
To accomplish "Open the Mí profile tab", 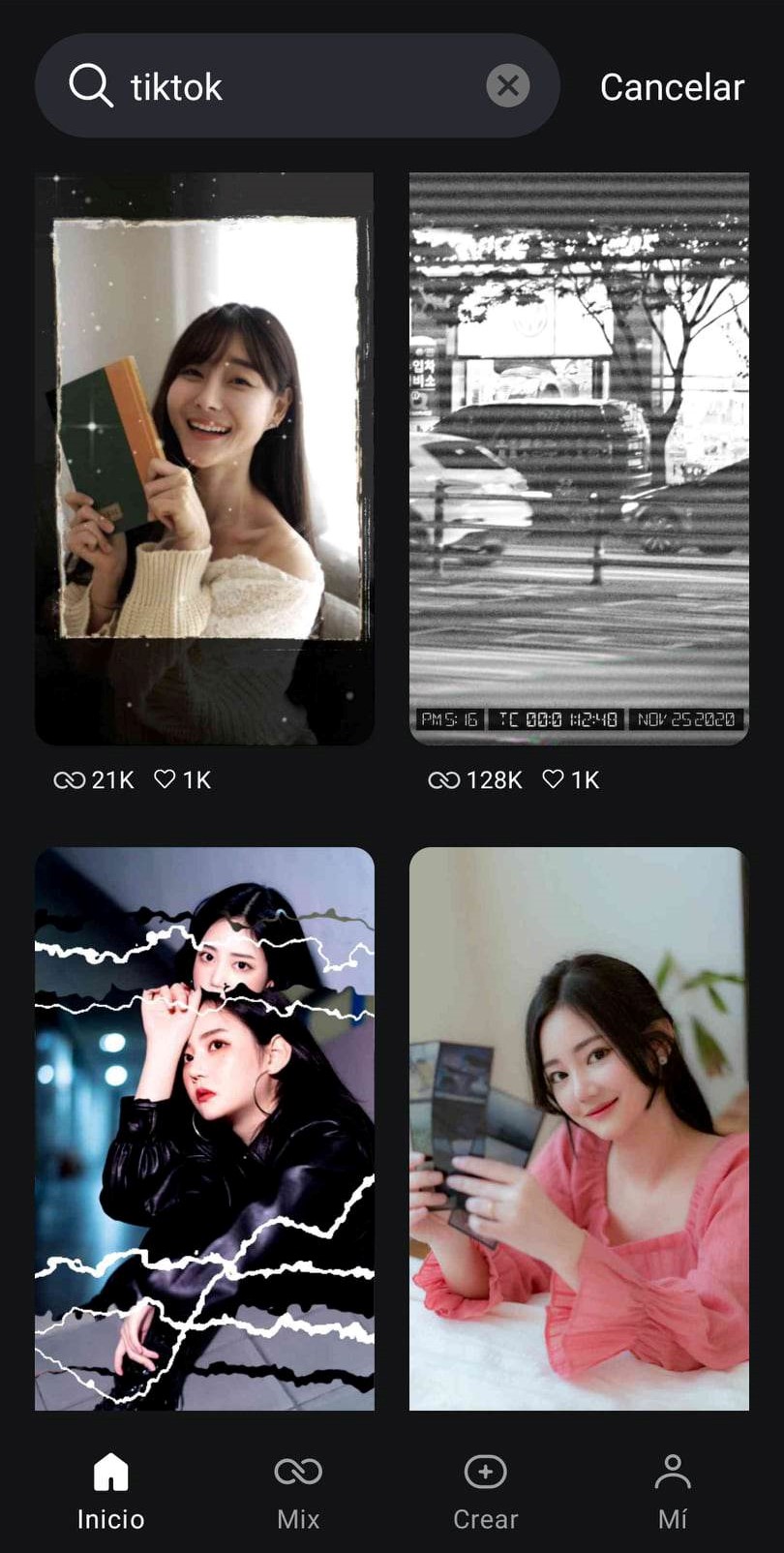I will 673,1492.
